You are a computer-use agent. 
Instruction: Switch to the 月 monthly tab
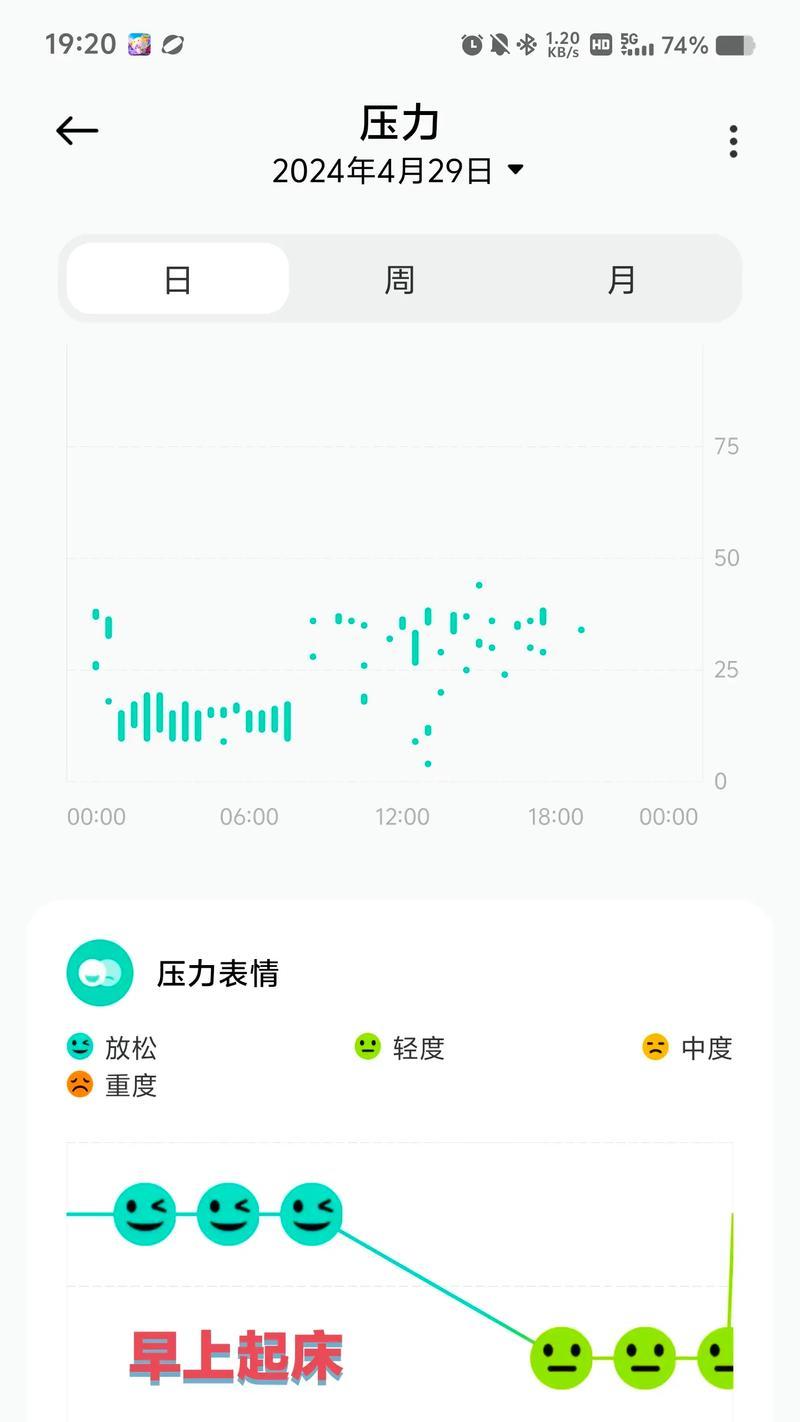[x=622, y=280]
